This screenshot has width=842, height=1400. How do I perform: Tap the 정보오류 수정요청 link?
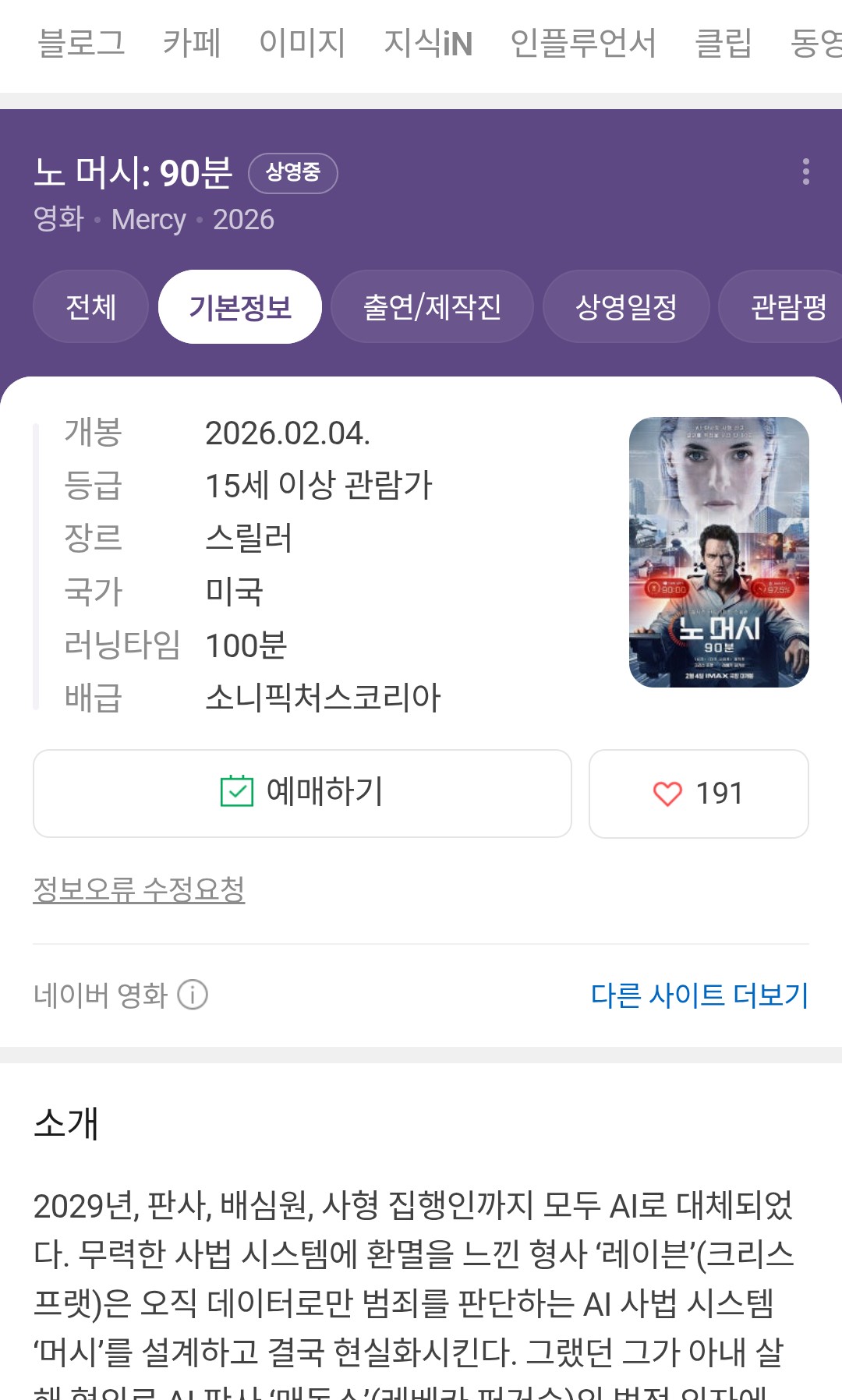(139, 889)
